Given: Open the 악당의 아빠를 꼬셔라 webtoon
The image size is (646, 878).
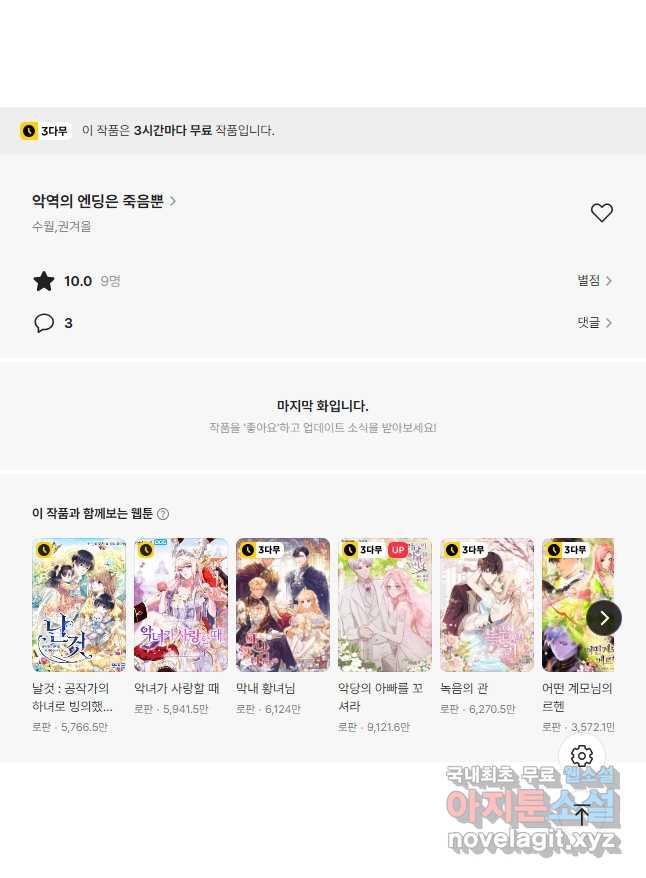Looking at the screenshot, I should pyautogui.click(x=385, y=605).
